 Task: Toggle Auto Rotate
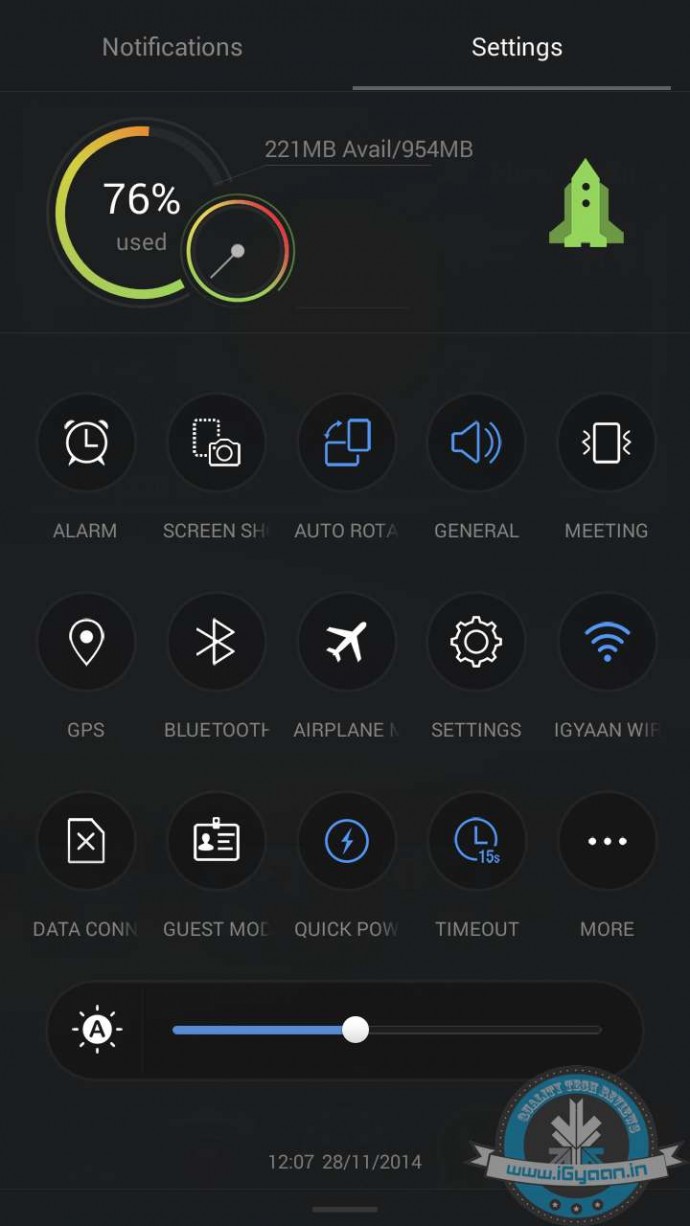(347, 442)
